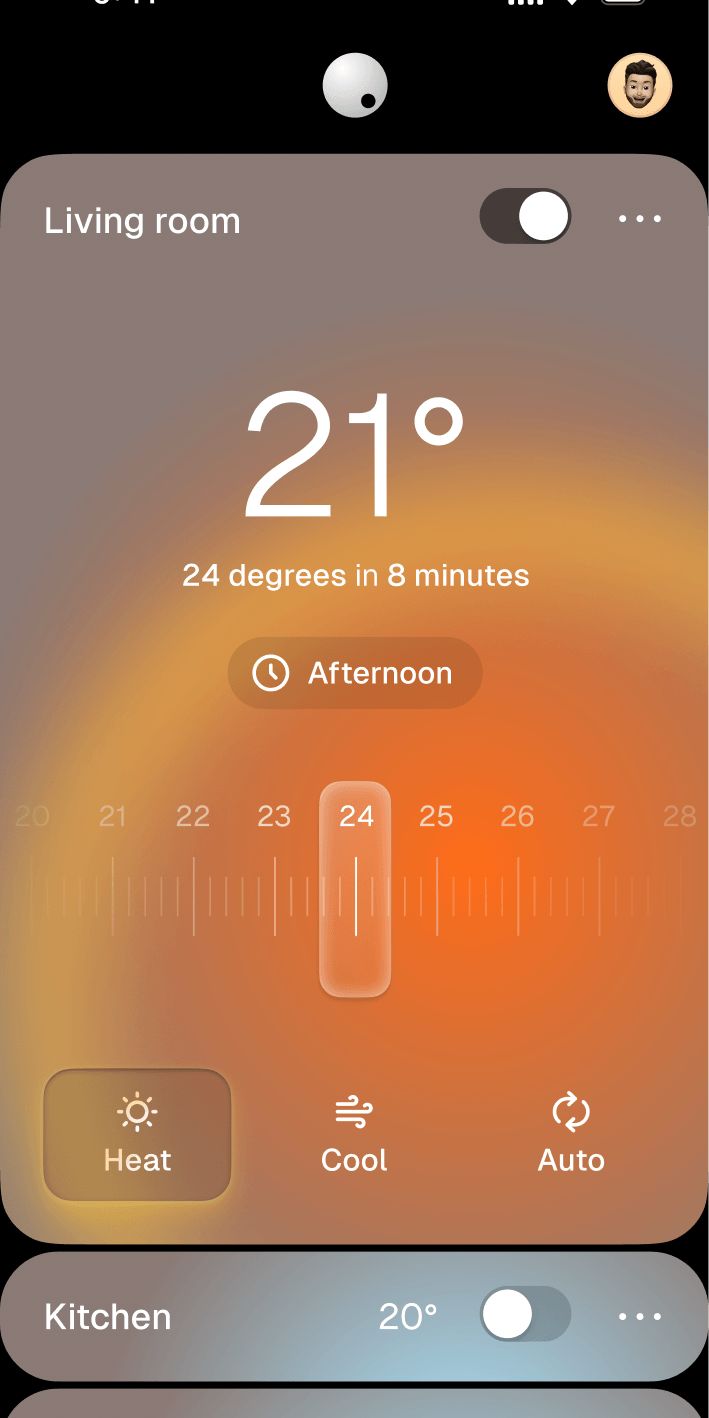The width and height of the screenshot is (709, 1418).
Task: Open Kitchen more options menu
Action: [640, 1316]
